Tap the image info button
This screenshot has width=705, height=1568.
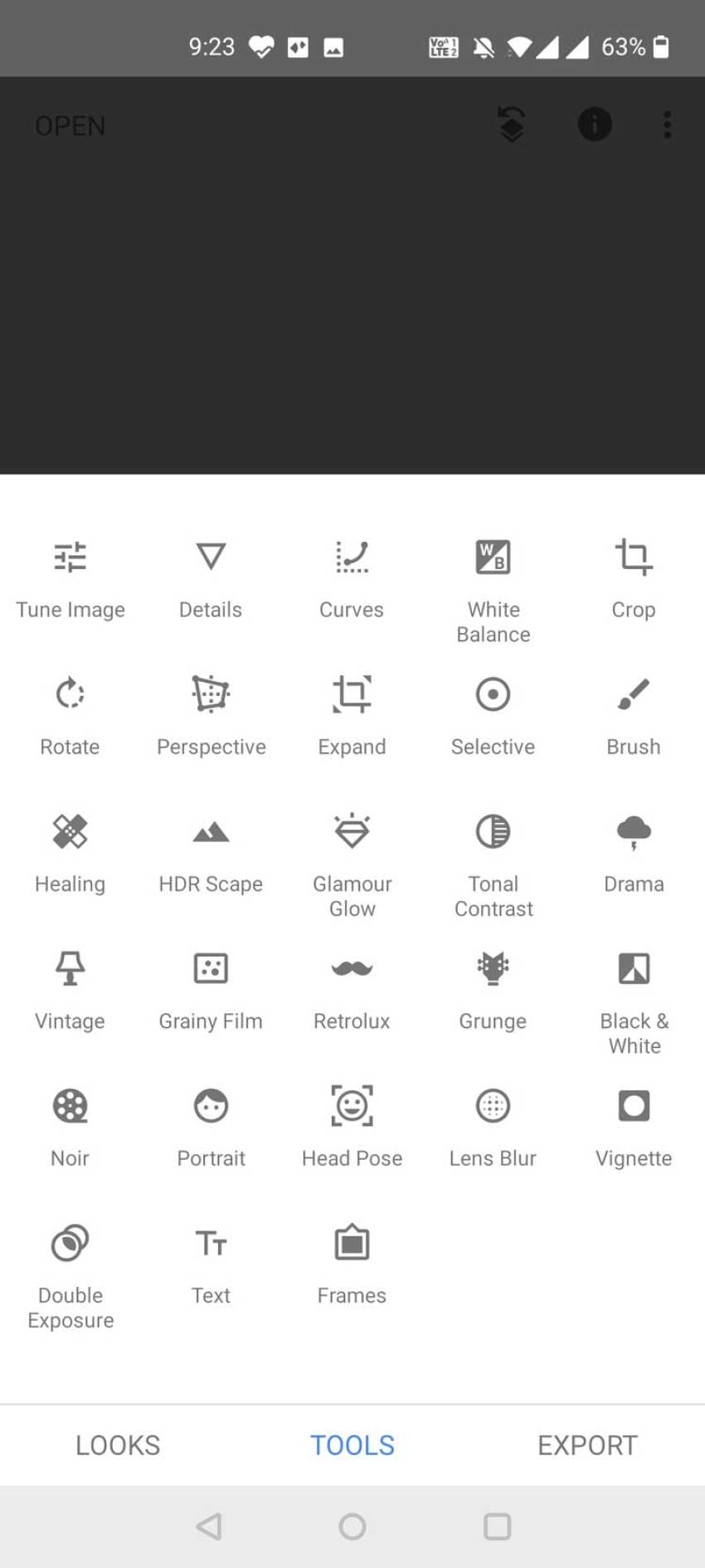click(x=594, y=124)
